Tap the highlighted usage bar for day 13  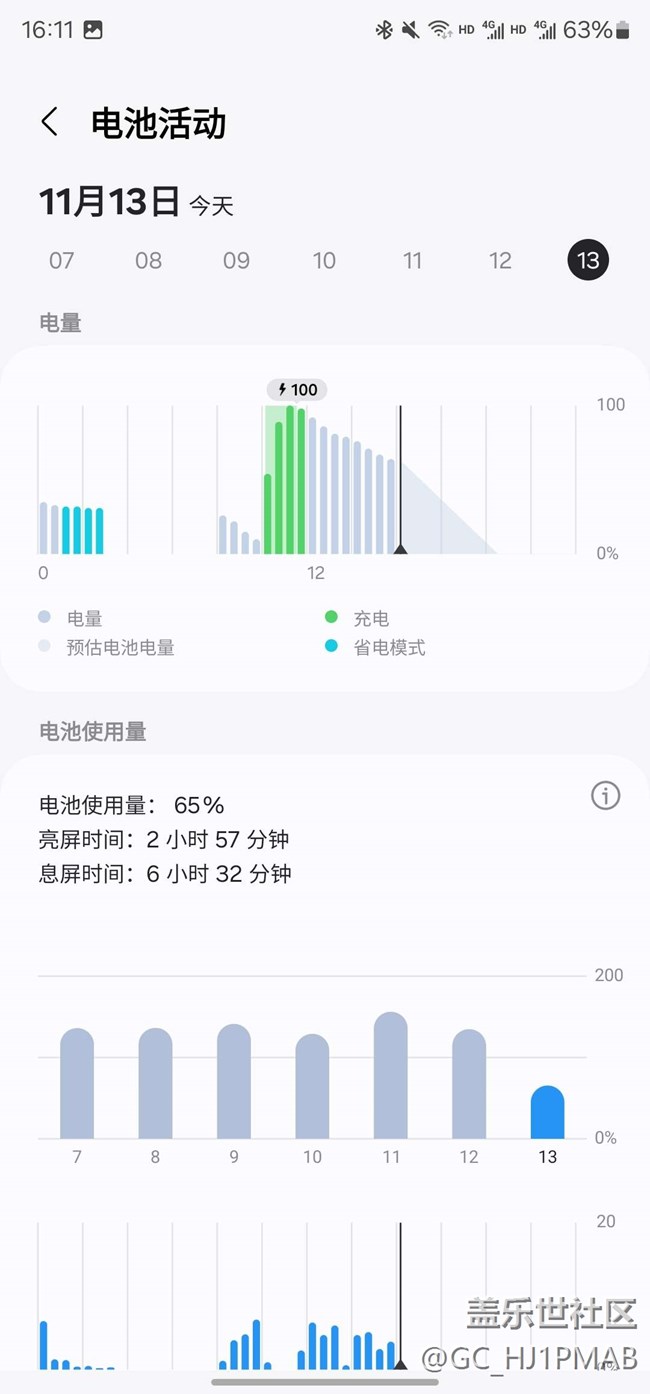(x=547, y=1114)
